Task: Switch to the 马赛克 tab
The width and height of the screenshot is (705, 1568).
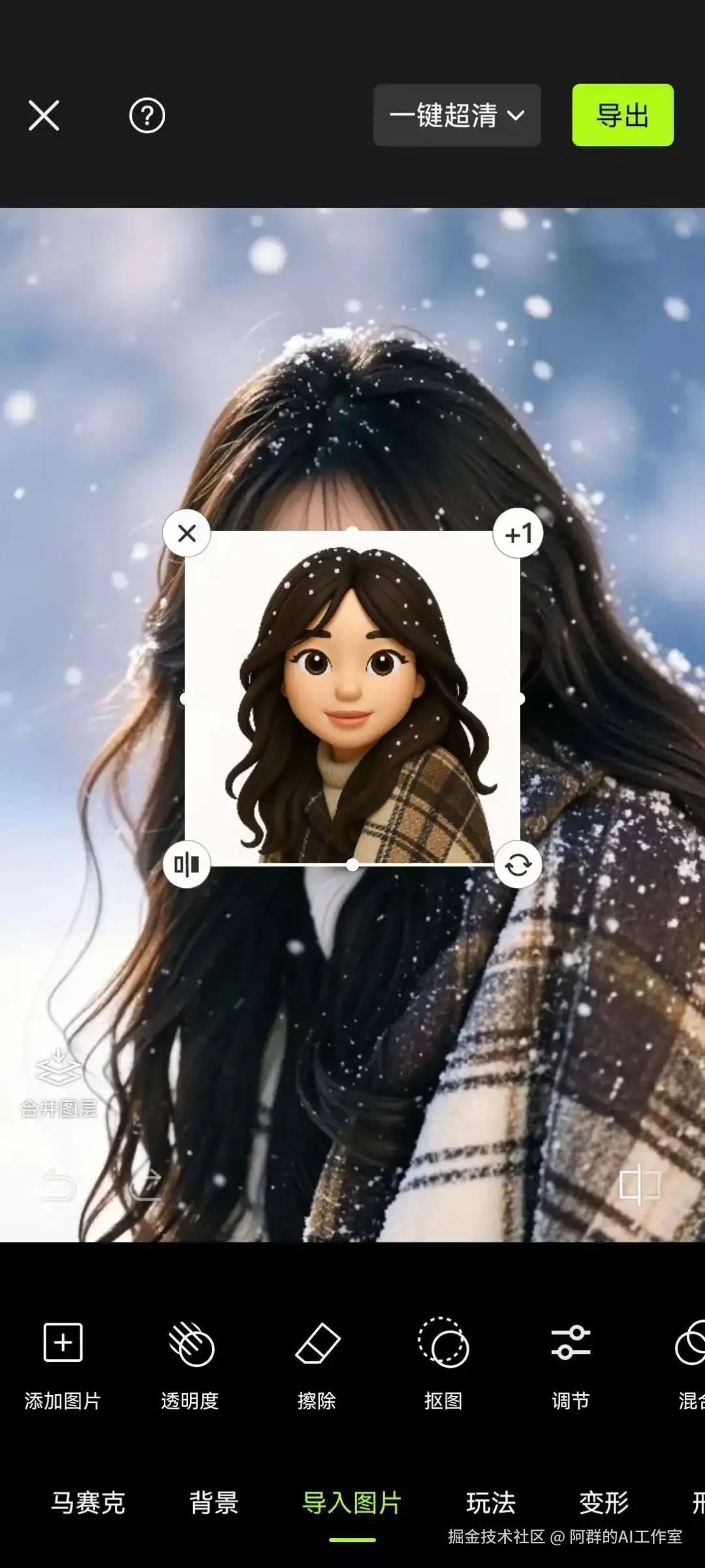Action: pyautogui.click(x=88, y=1503)
